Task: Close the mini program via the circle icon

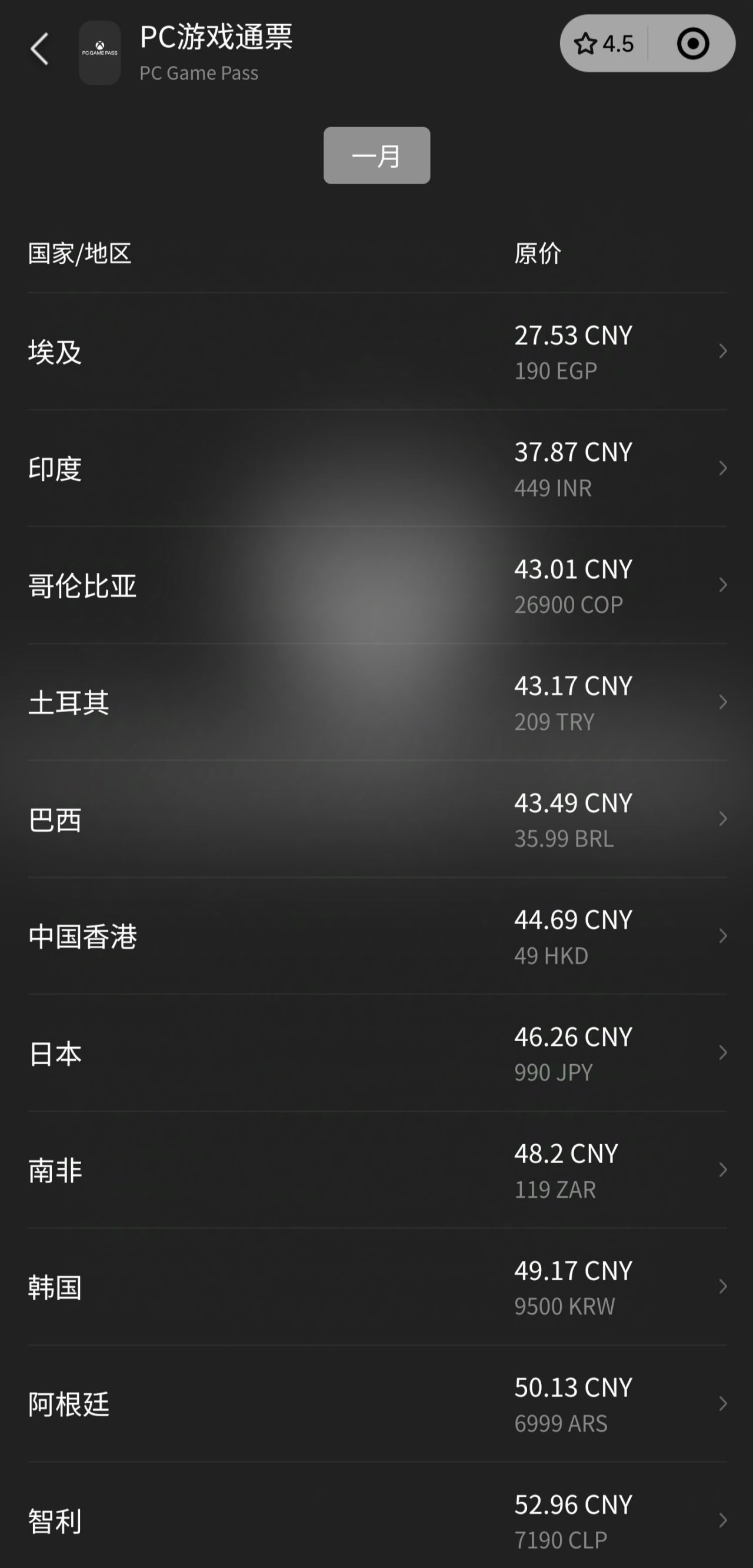Action: pos(693,44)
